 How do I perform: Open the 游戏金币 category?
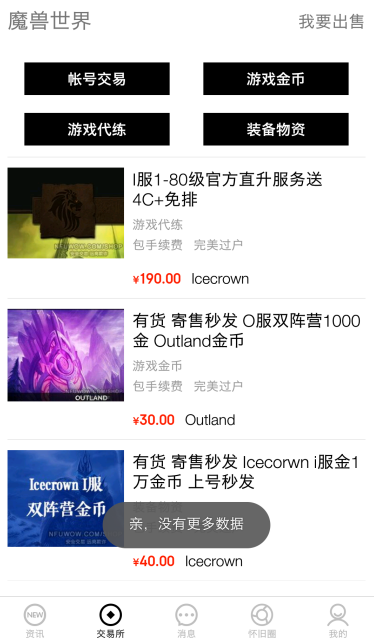point(276,79)
